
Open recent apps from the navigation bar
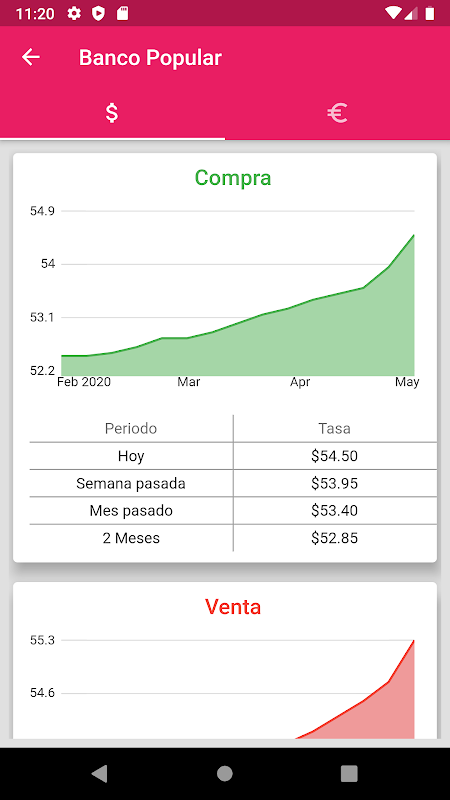pyautogui.click(x=349, y=773)
